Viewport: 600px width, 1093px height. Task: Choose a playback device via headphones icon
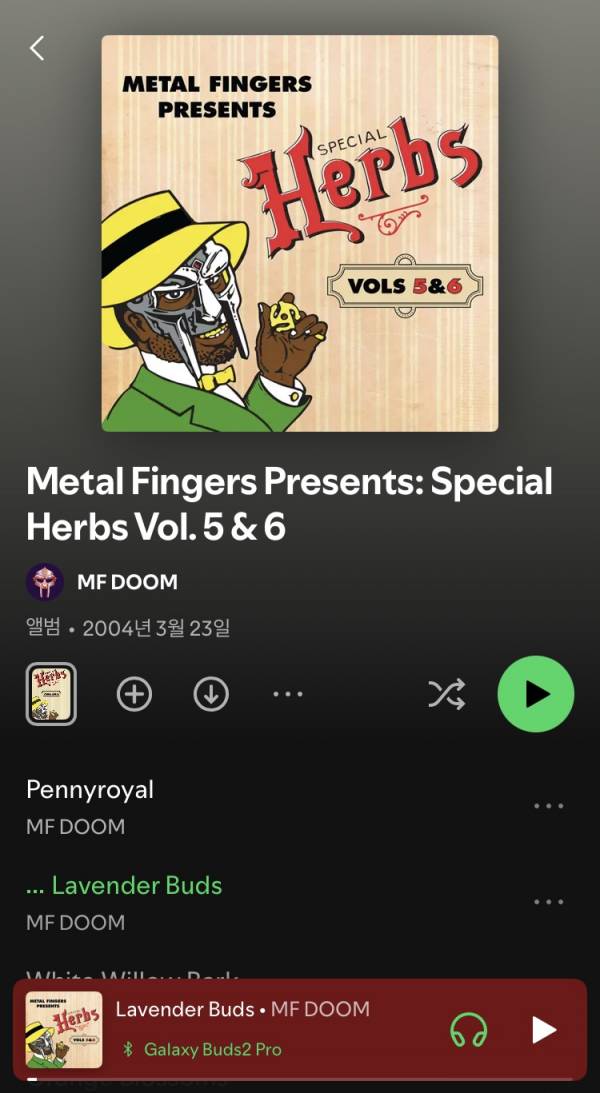(468, 1030)
